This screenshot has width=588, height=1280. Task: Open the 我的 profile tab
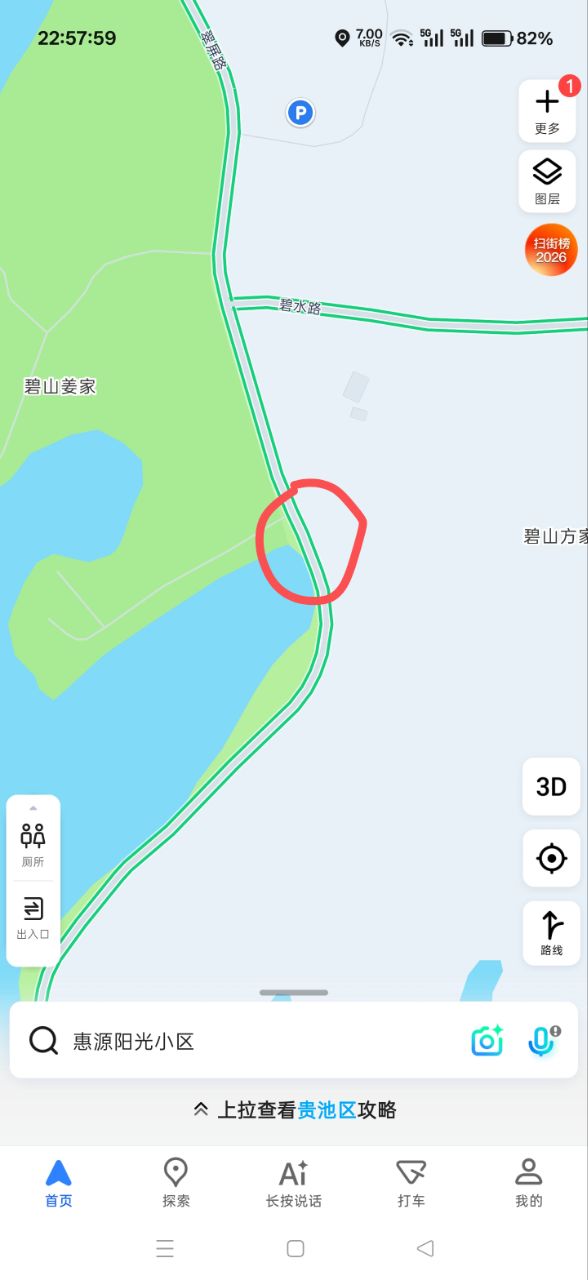tap(529, 1183)
